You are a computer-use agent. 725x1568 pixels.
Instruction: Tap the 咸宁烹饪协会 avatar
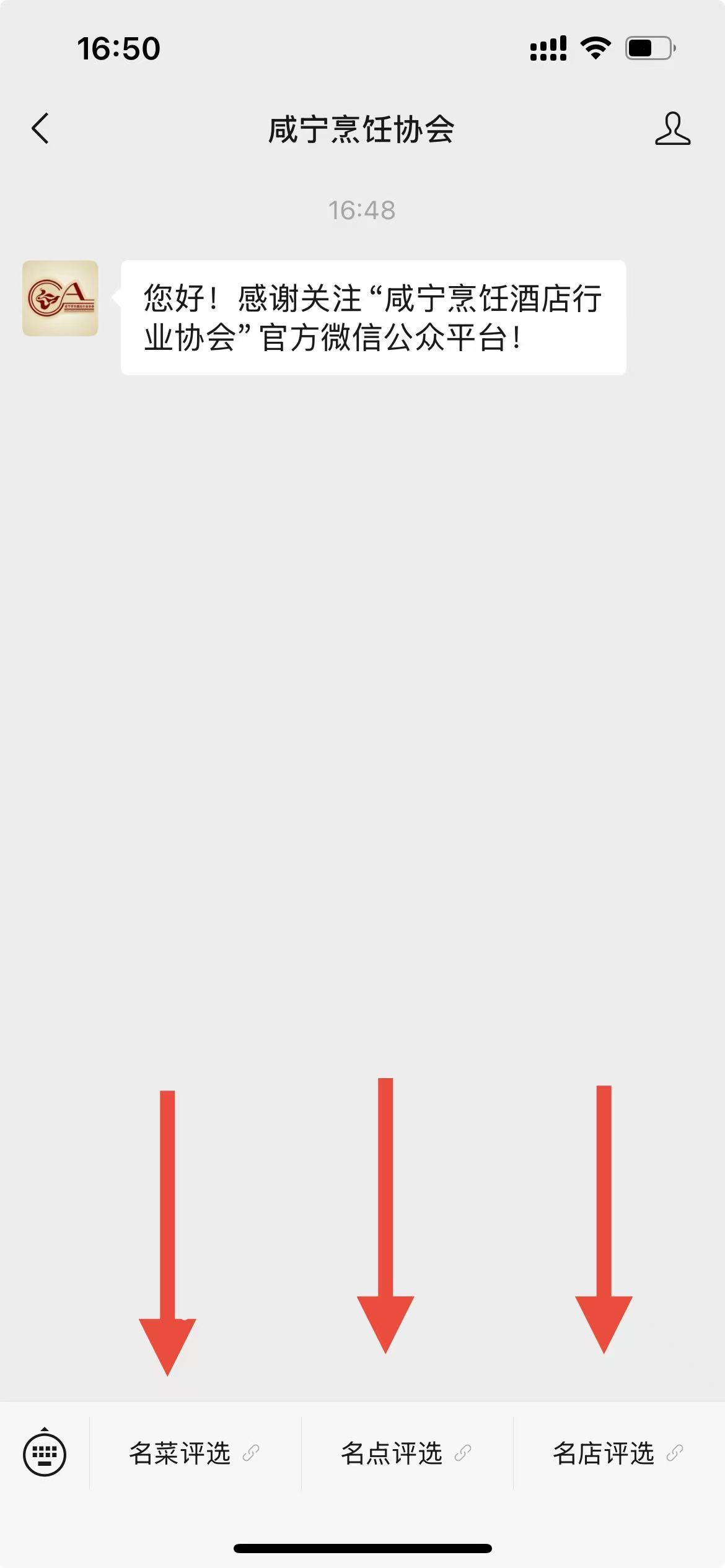pyautogui.click(x=60, y=298)
